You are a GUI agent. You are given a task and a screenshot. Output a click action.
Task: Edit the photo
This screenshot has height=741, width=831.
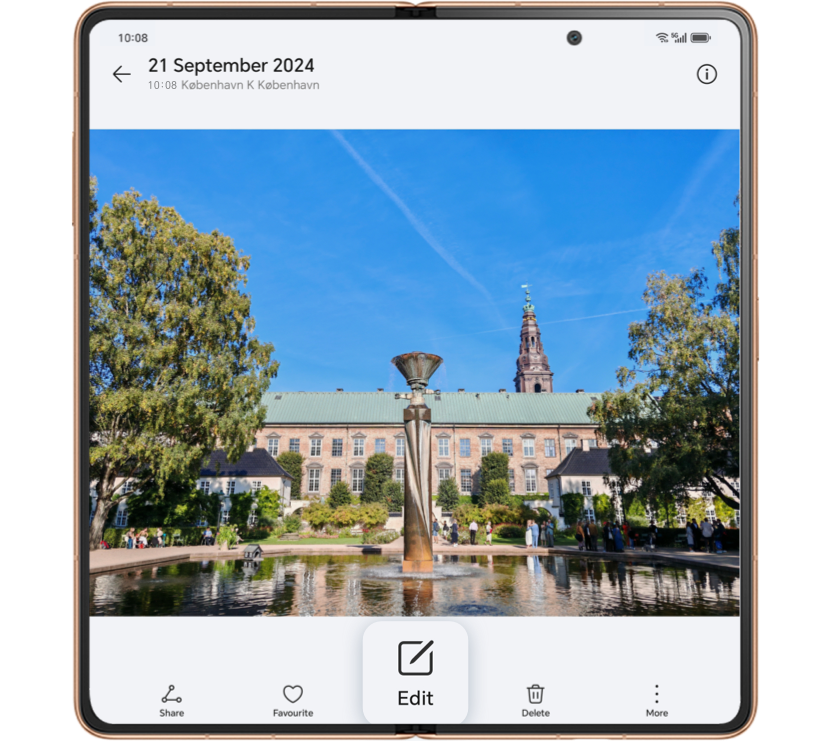[x=415, y=674]
